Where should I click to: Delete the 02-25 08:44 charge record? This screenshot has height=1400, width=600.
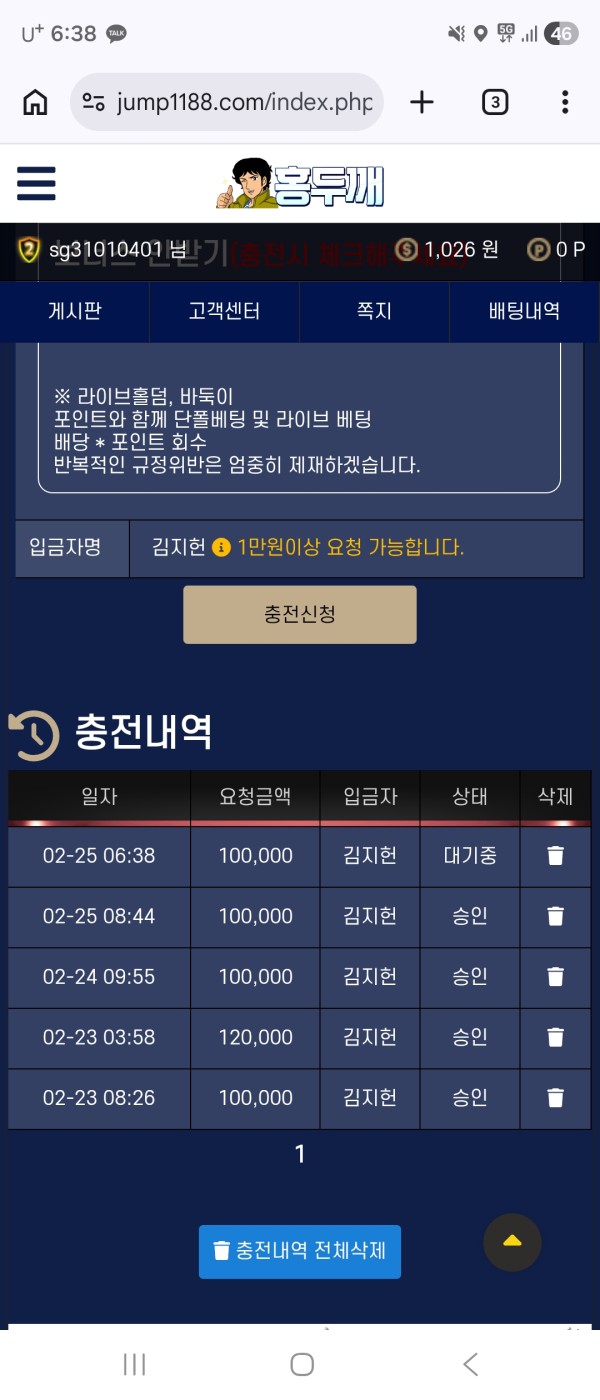556,916
